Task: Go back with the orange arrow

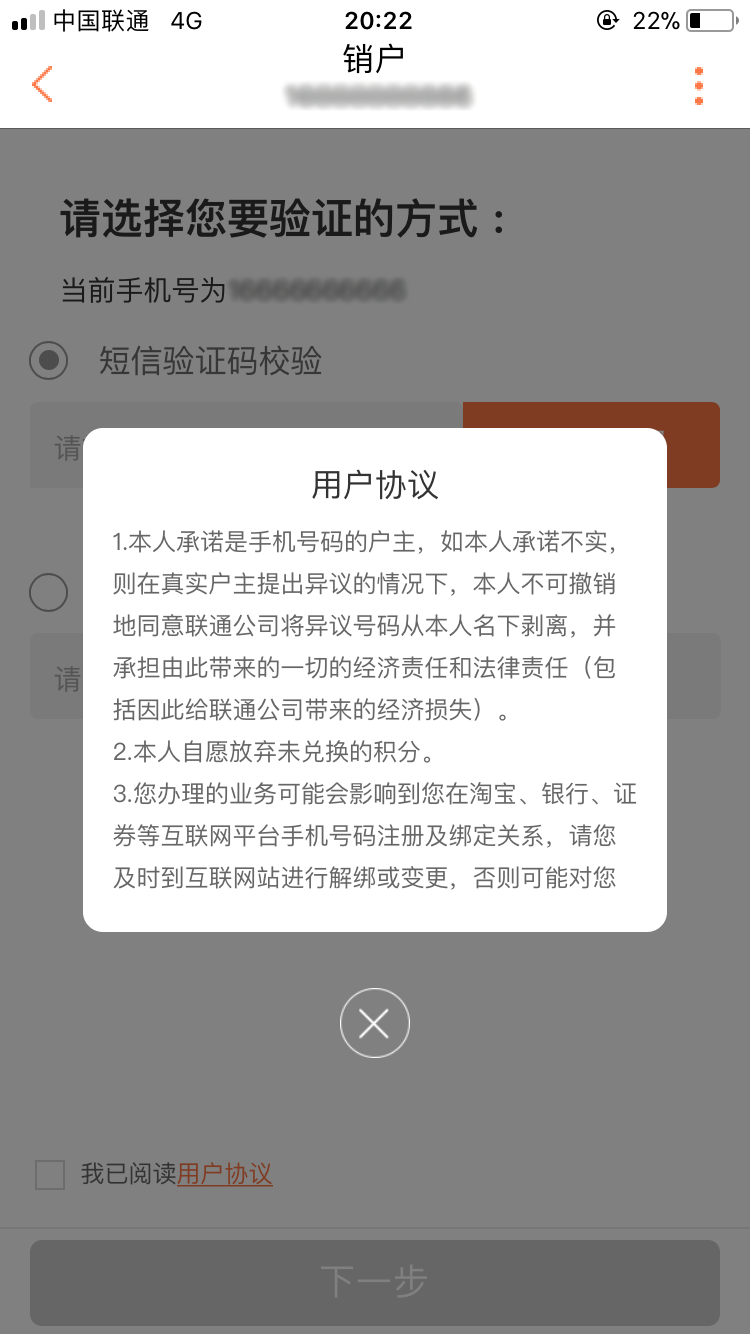Action: [42, 85]
